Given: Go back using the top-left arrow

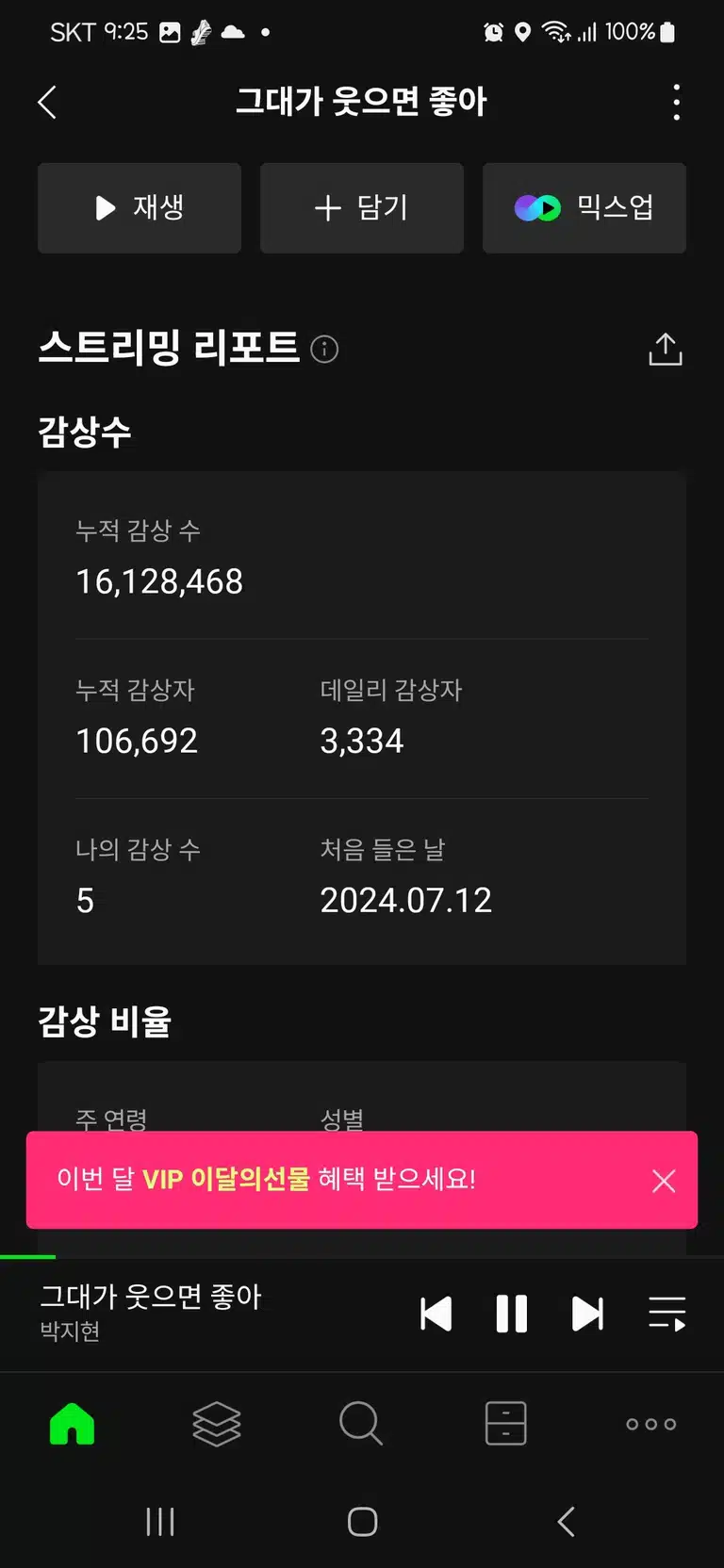Looking at the screenshot, I should [47, 102].
